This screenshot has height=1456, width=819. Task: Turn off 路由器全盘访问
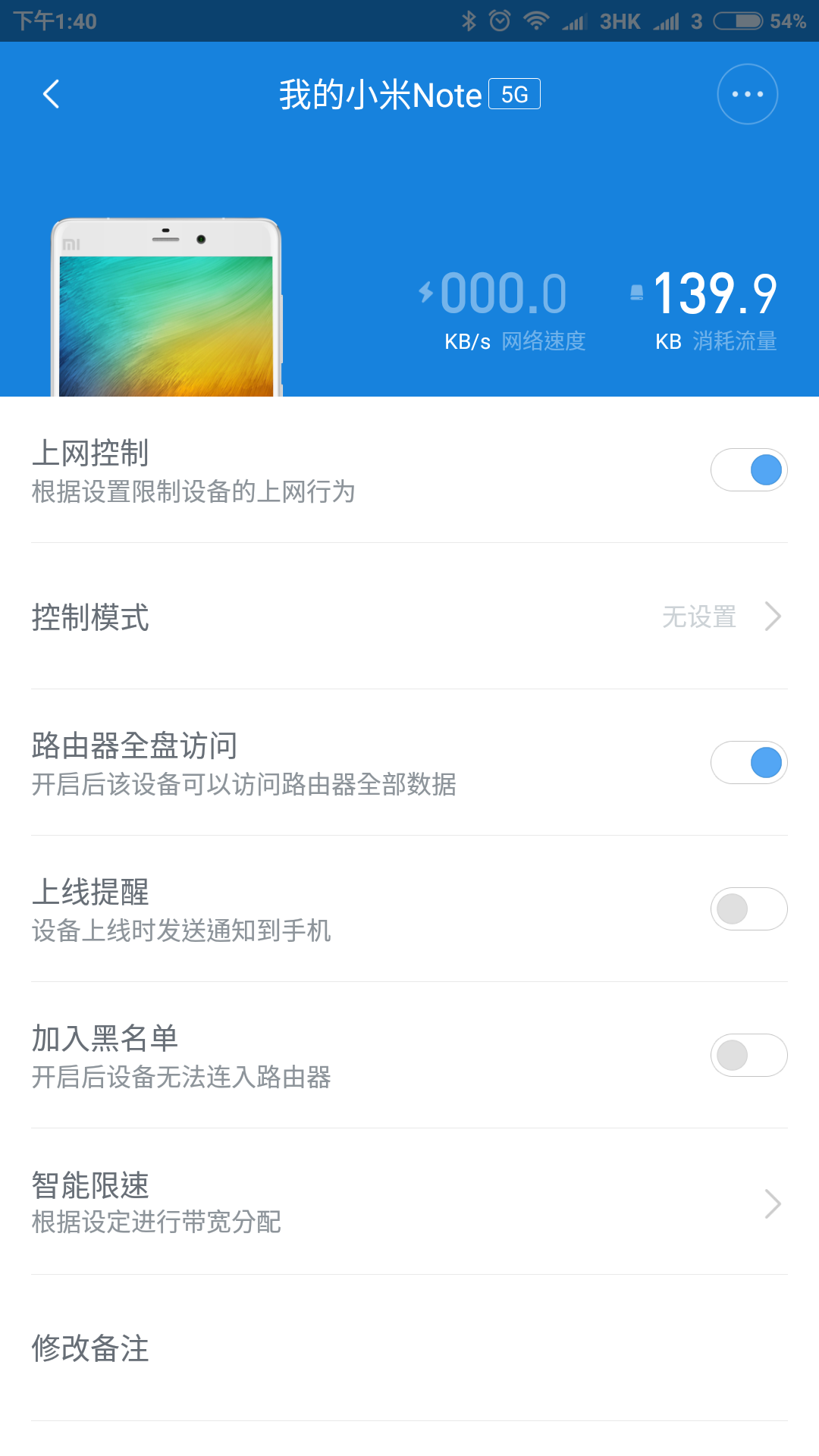tap(748, 763)
